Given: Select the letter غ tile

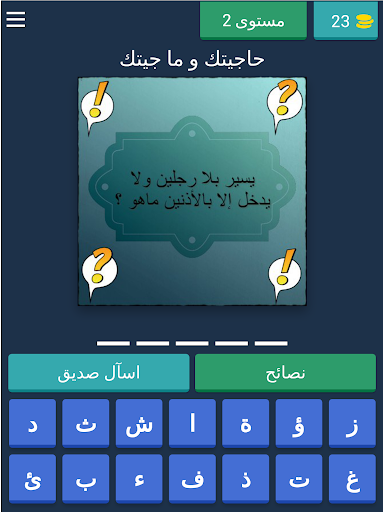Looking at the screenshot, I should (352, 478).
